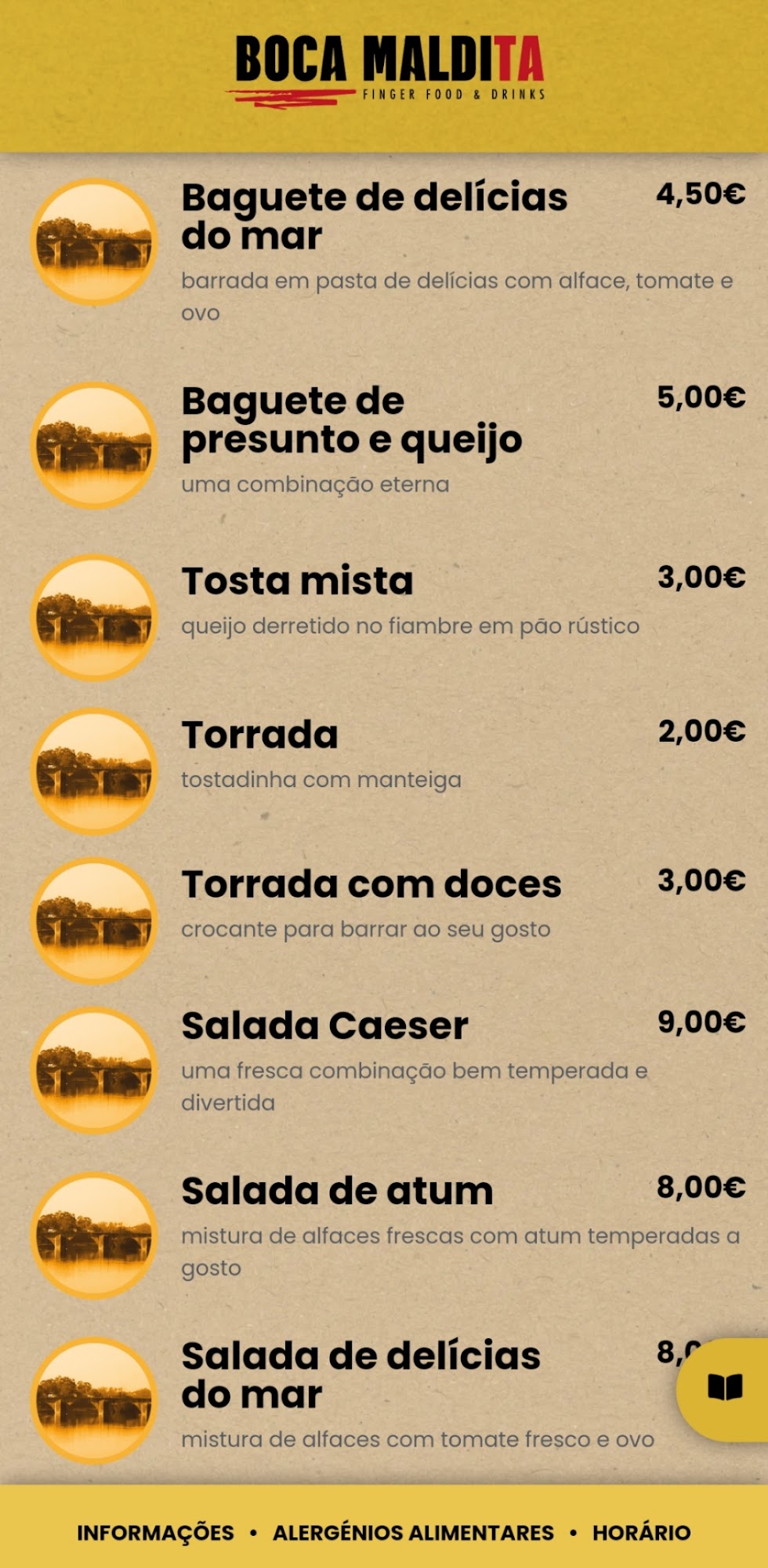Open Salada de delícias do mar item
This screenshot has height=1568, width=768.
pos(360,1375)
